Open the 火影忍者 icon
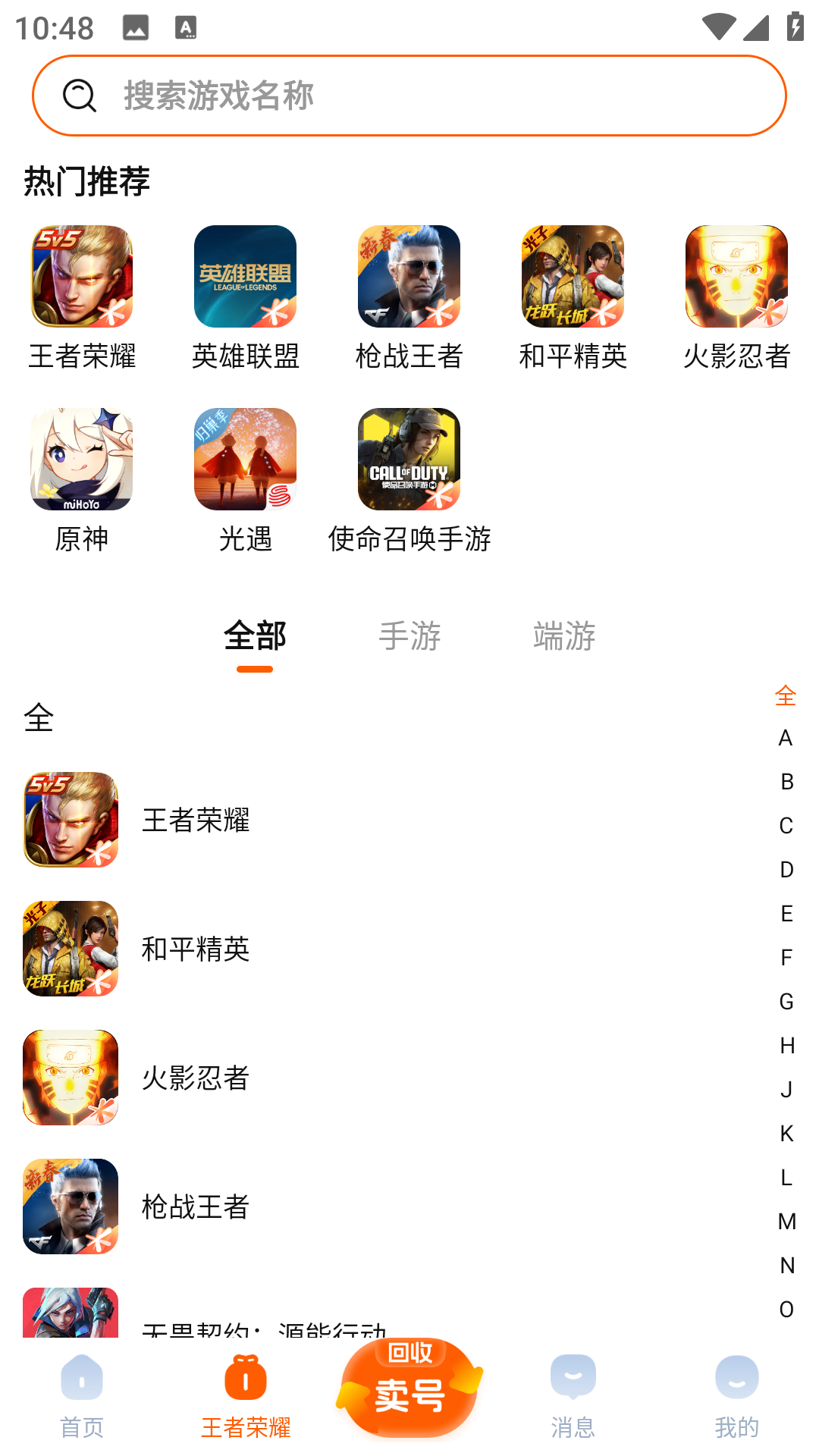 [734, 277]
